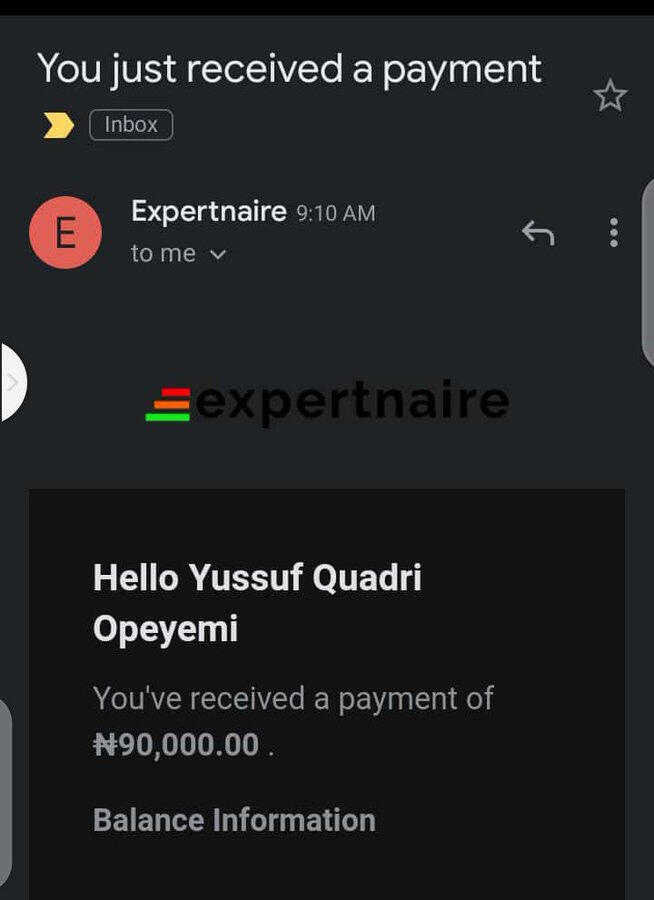The image size is (654, 900).
Task: Open the Expertnaire sender avatar
Action: click(x=65, y=233)
